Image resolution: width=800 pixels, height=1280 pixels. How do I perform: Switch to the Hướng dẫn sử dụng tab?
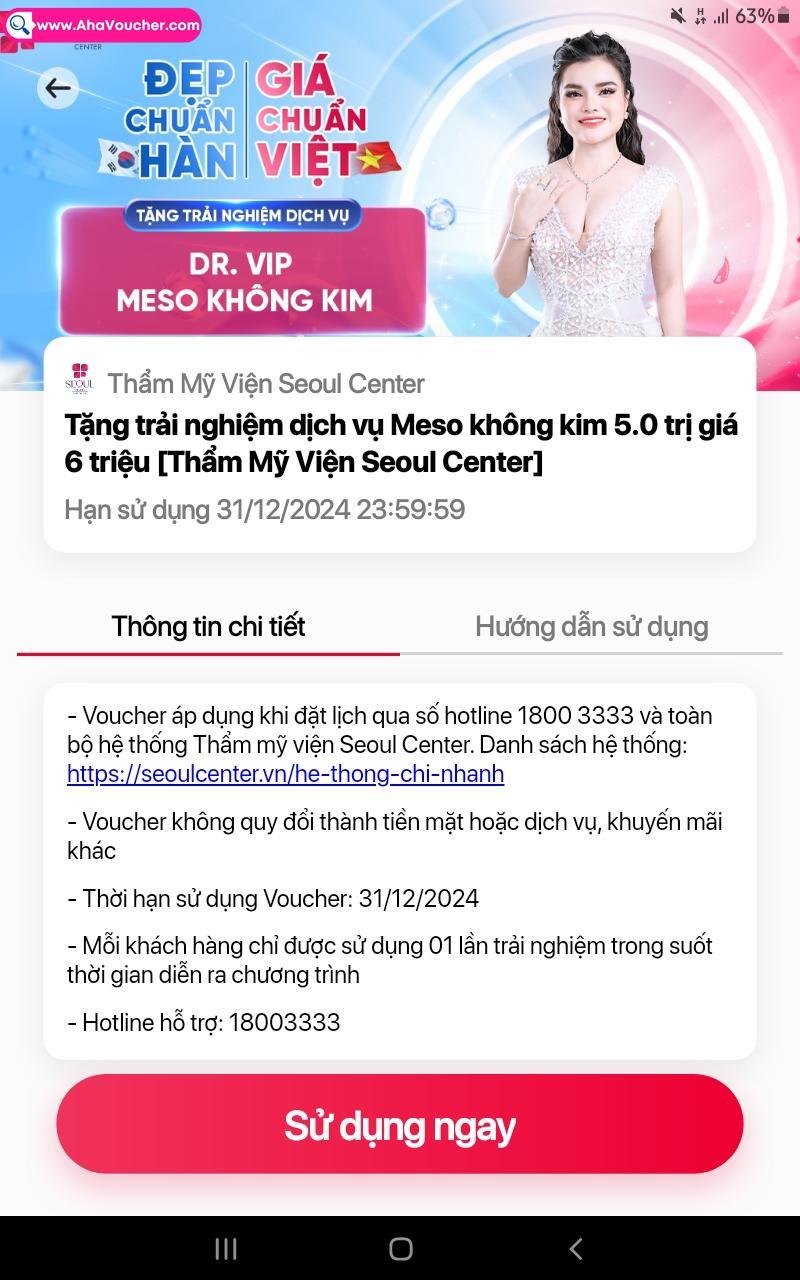click(591, 627)
